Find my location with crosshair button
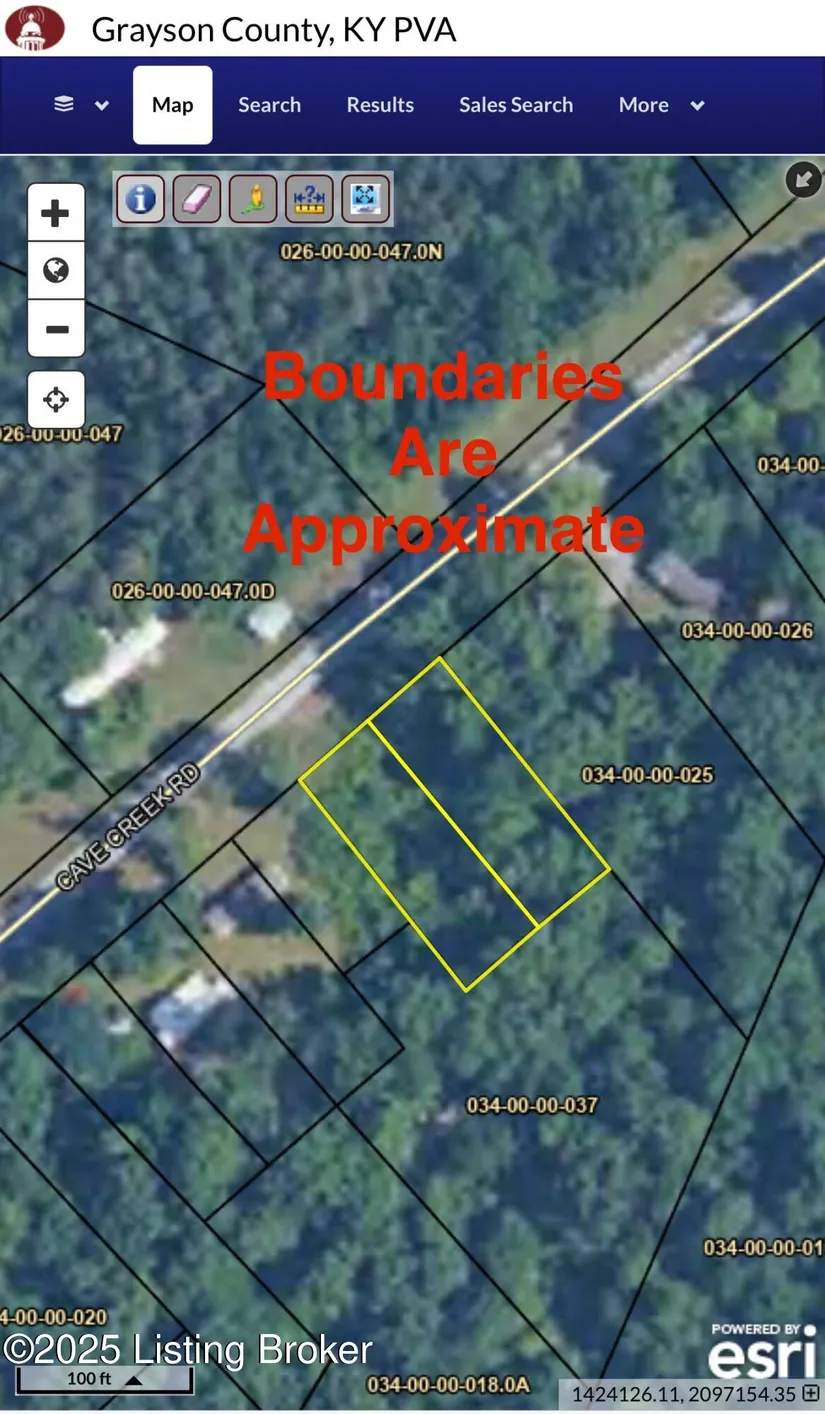The width and height of the screenshot is (825, 1414). [56, 400]
